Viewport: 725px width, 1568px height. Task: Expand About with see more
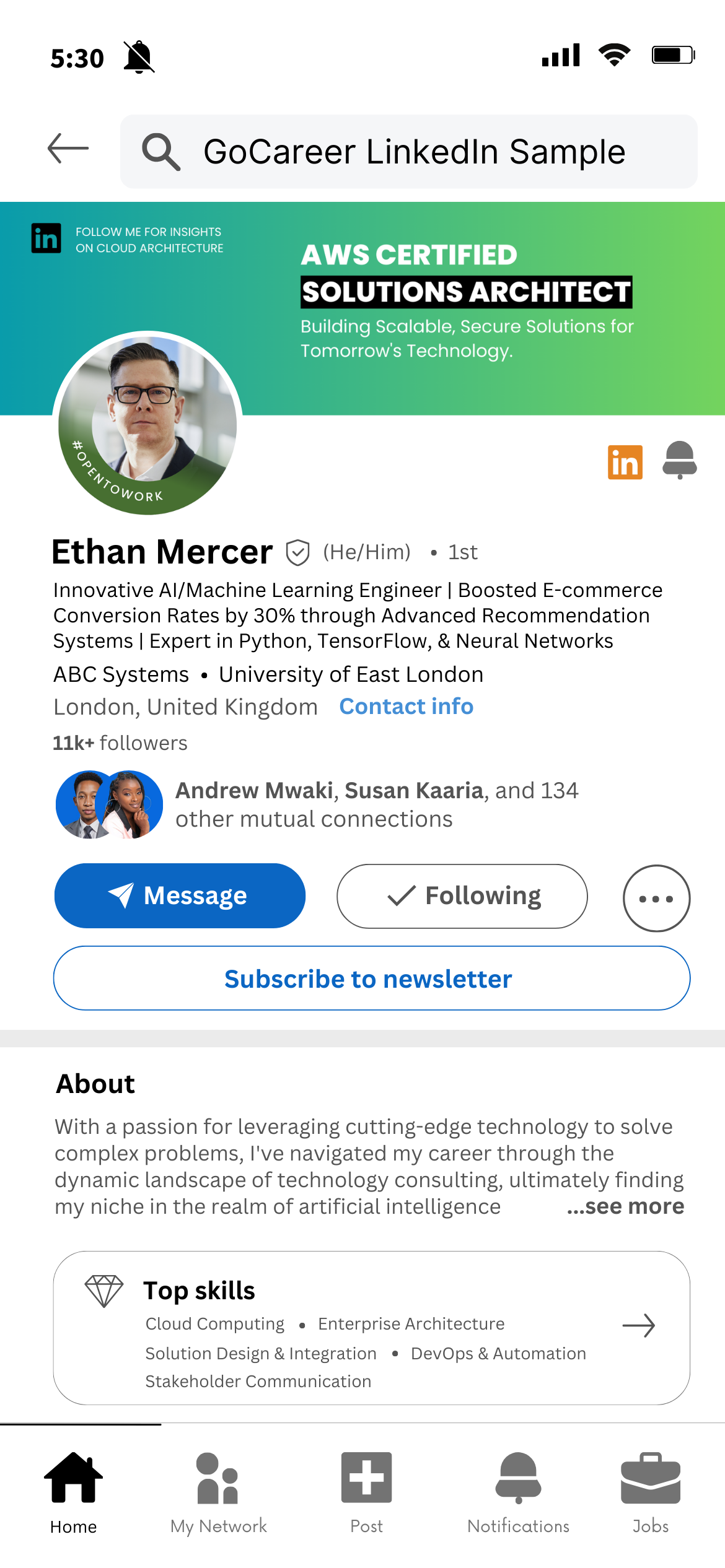click(x=625, y=1206)
